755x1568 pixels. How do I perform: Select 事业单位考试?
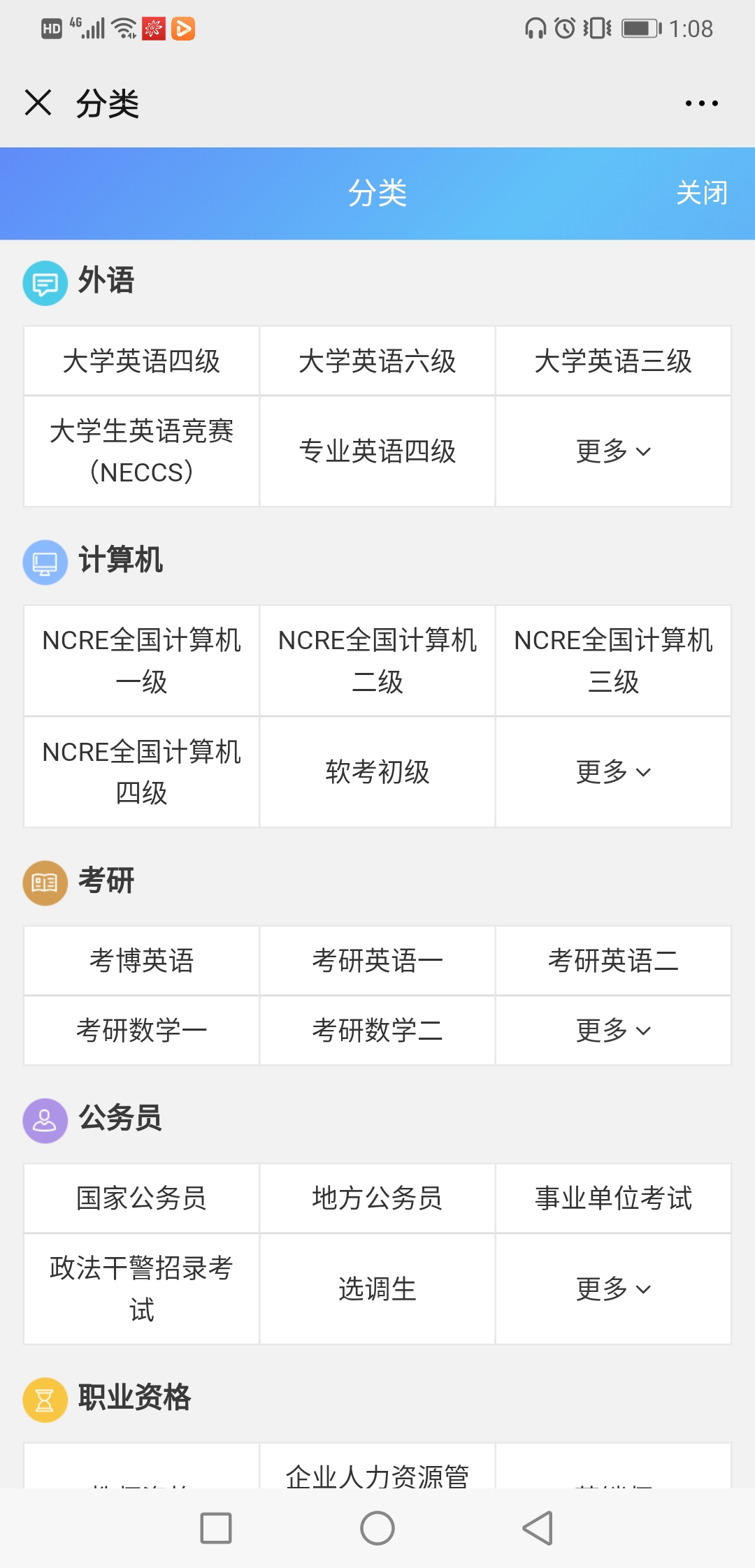point(613,1198)
